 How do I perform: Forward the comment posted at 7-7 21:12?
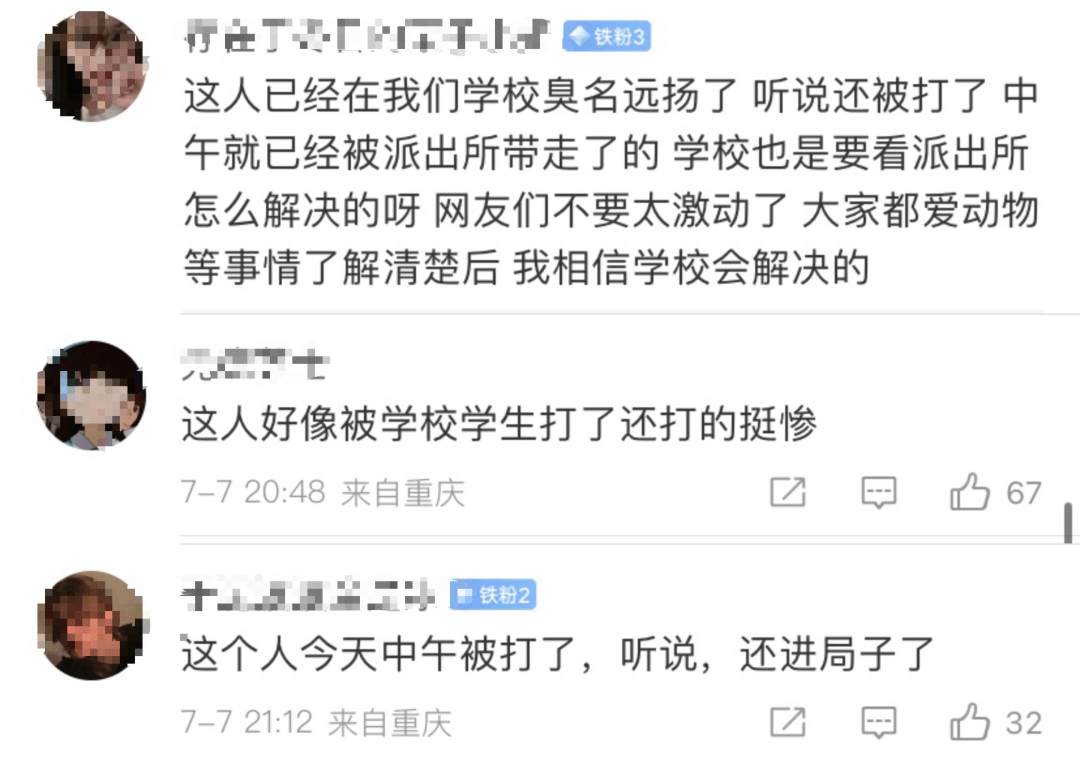(788, 722)
